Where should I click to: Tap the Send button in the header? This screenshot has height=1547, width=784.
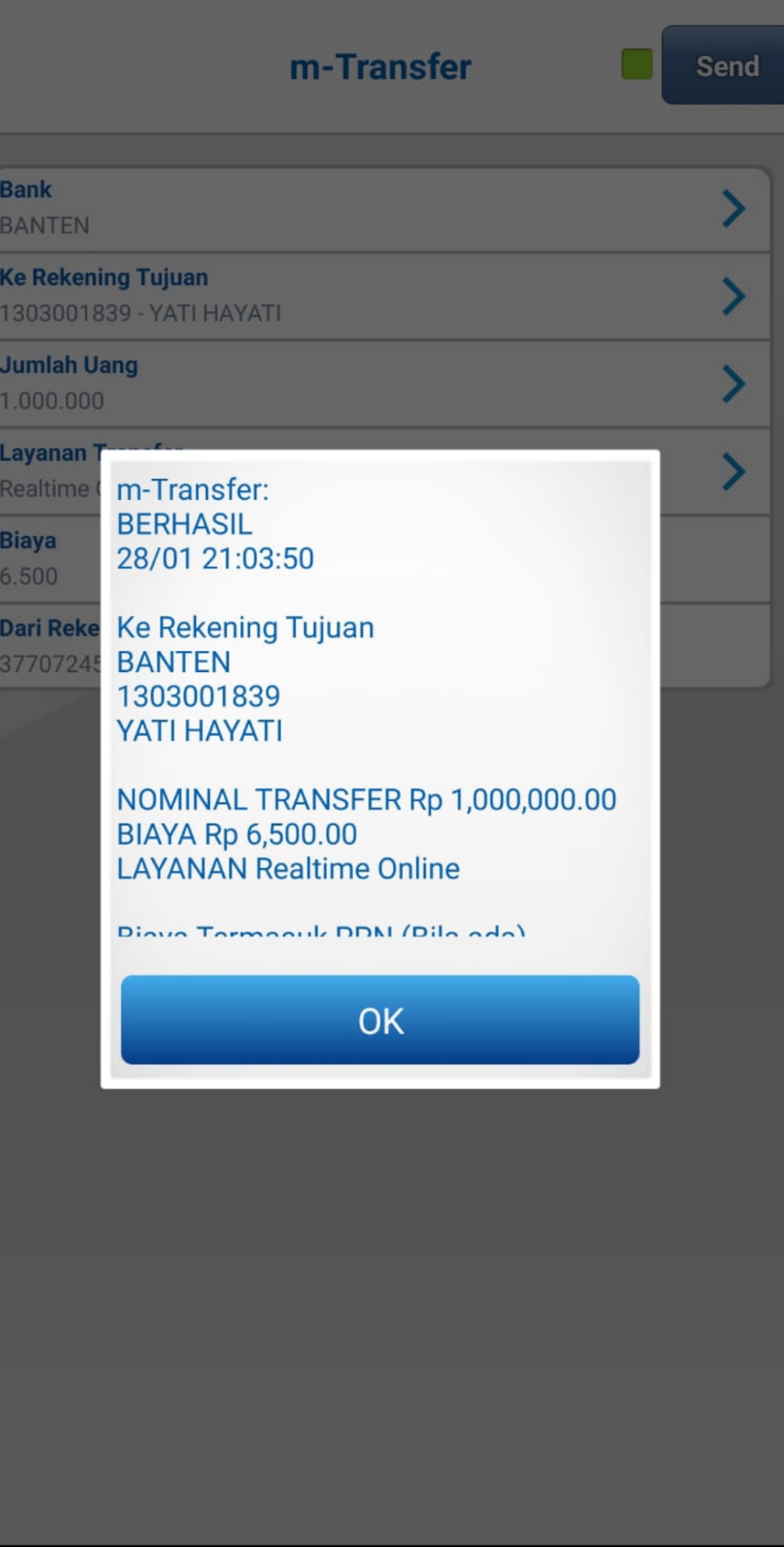[725, 66]
